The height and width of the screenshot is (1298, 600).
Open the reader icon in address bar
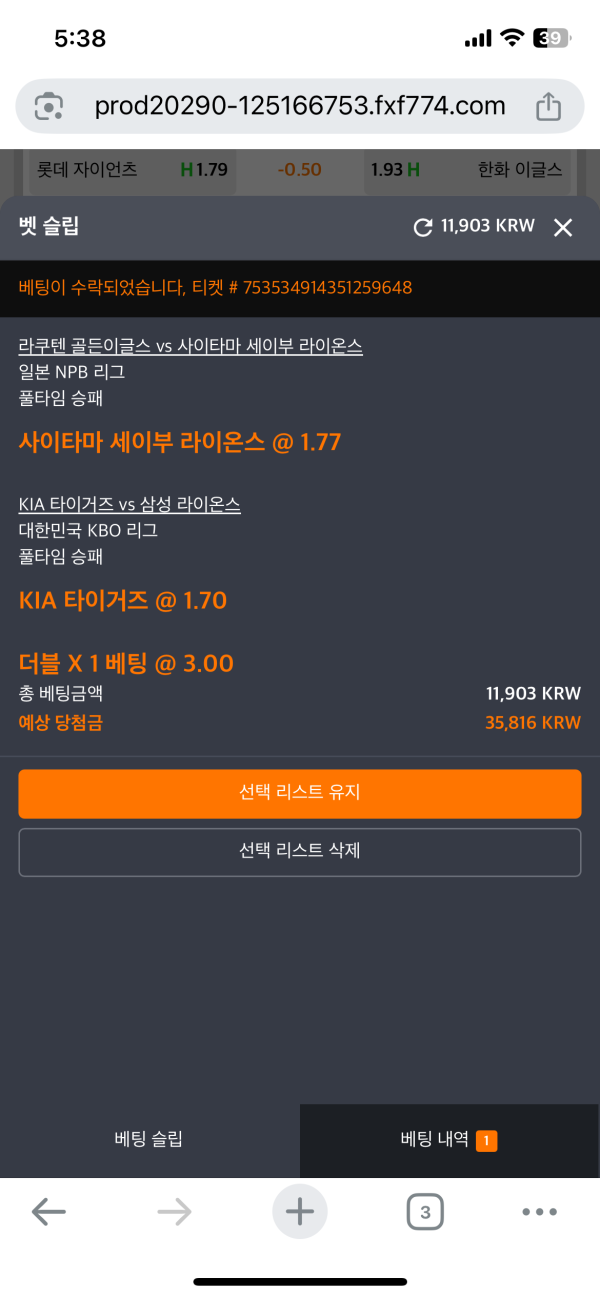pyautogui.click(x=49, y=106)
